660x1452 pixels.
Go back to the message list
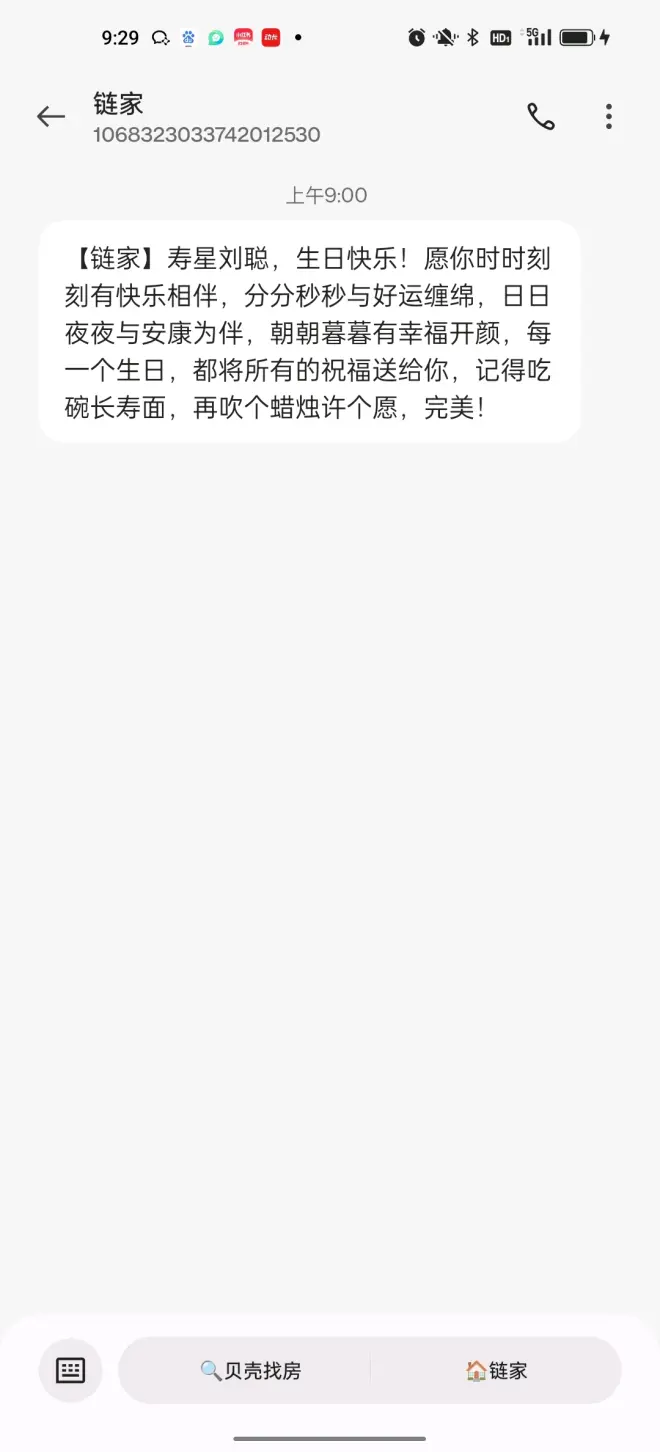coord(51,117)
